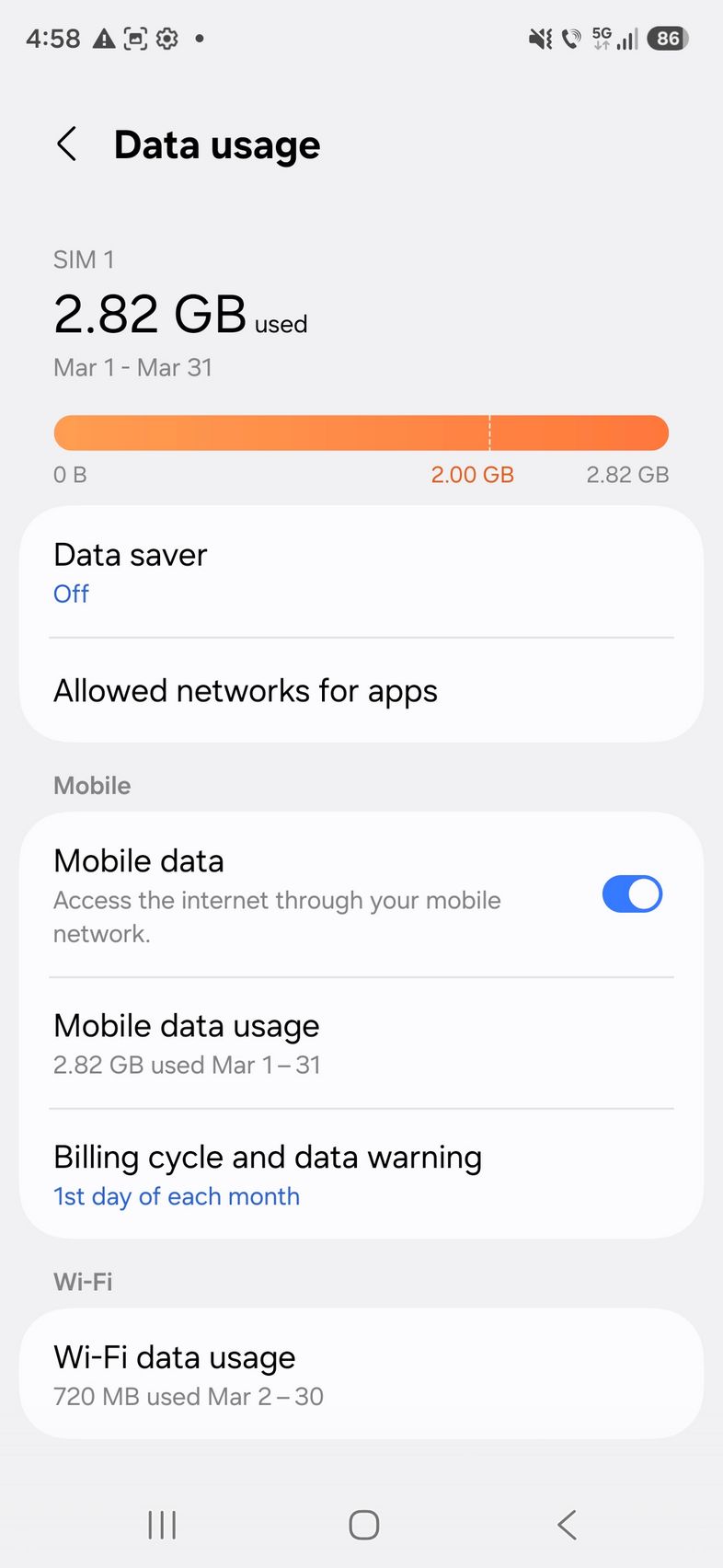This screenshot has height=1568, width=723.
Task: Open Billing cycle and data warning
Action: pos(361,1175)
